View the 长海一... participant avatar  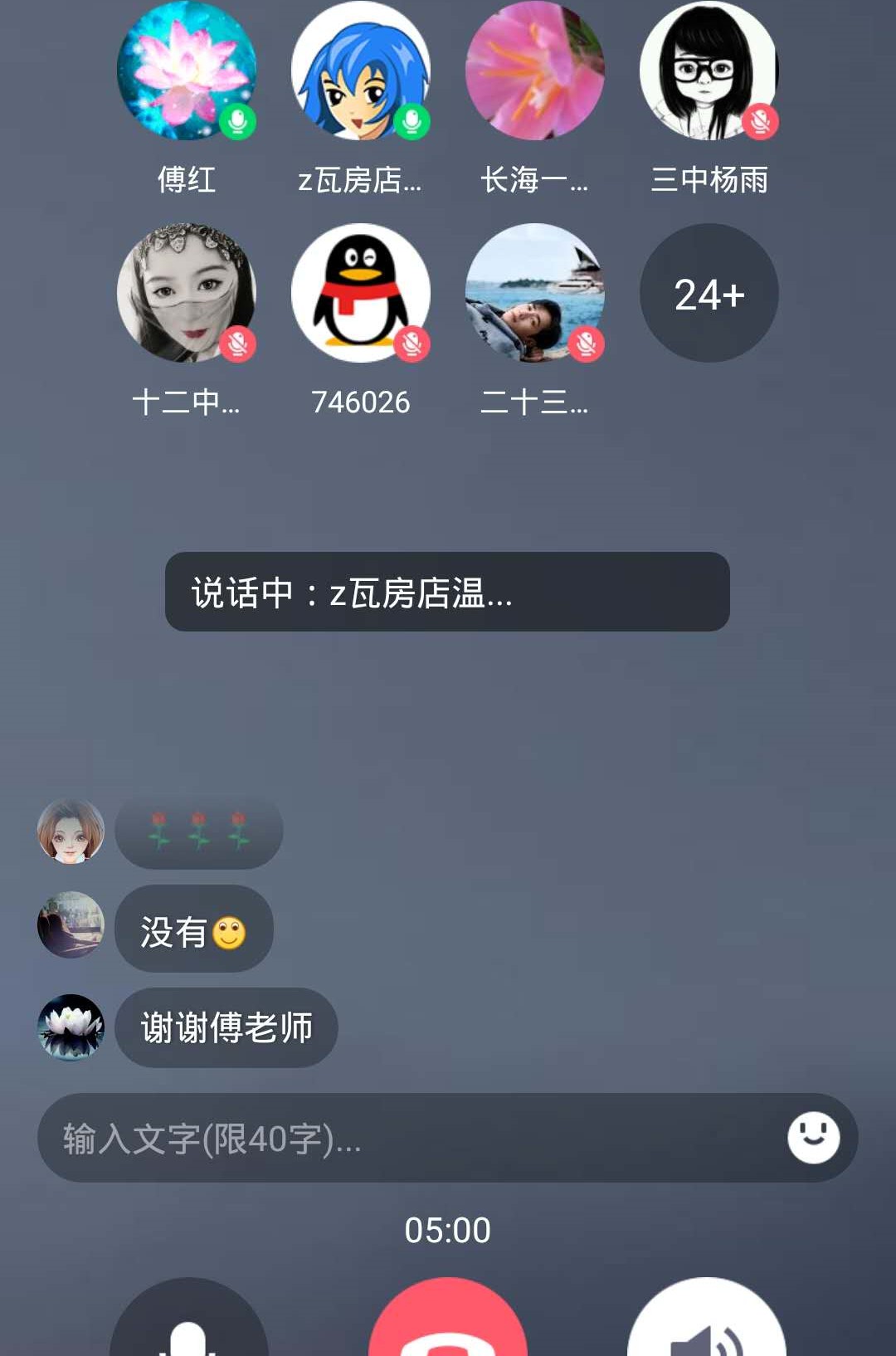[535, 71]
